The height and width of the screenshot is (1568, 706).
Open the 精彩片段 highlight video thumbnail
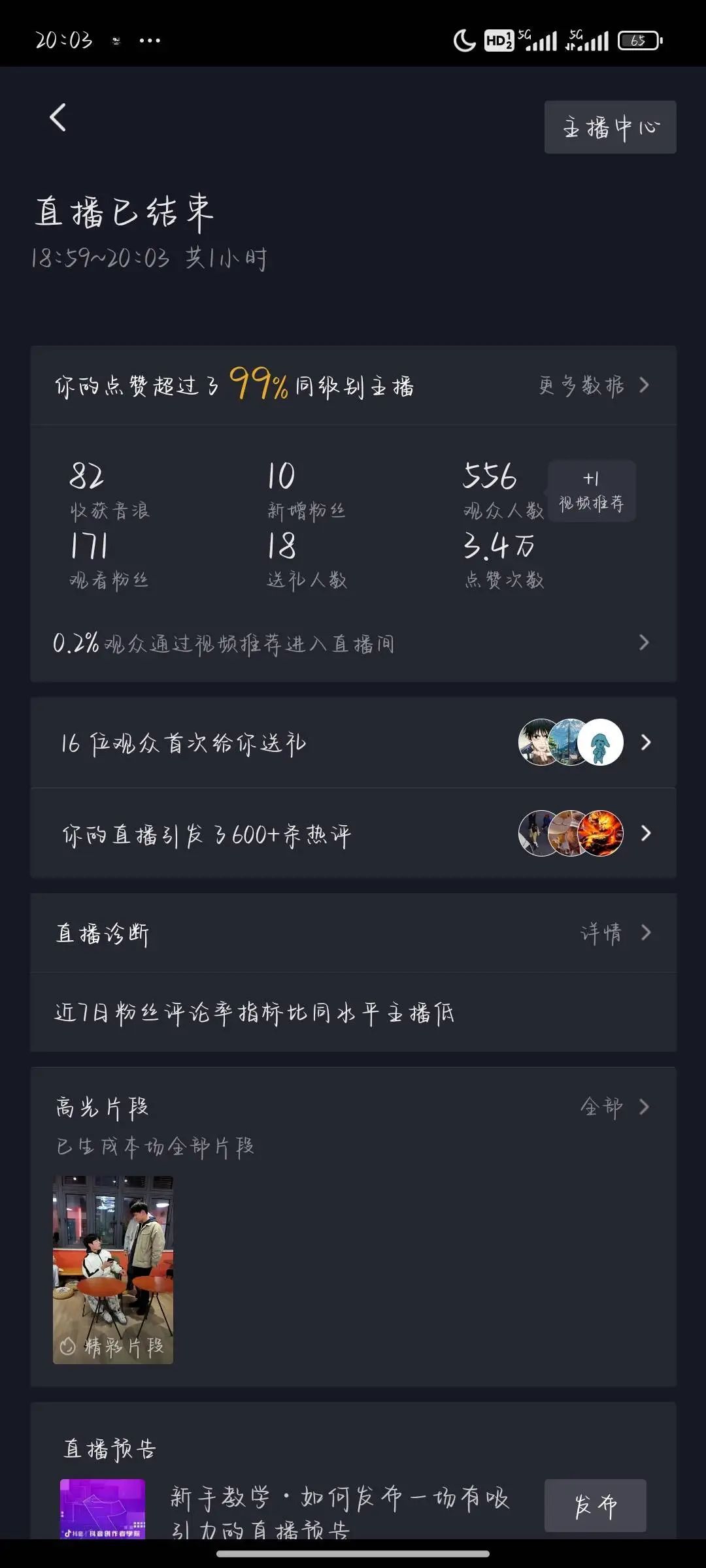point(113,1269)
